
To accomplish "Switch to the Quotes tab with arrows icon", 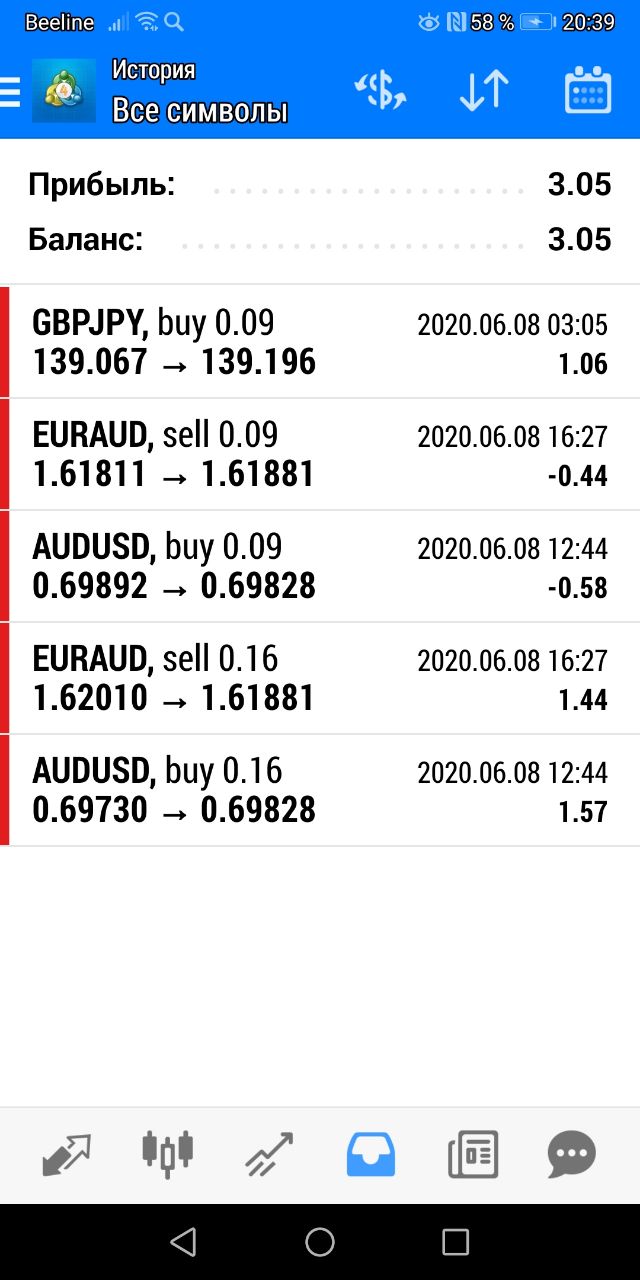I will tap(66, 1155).
